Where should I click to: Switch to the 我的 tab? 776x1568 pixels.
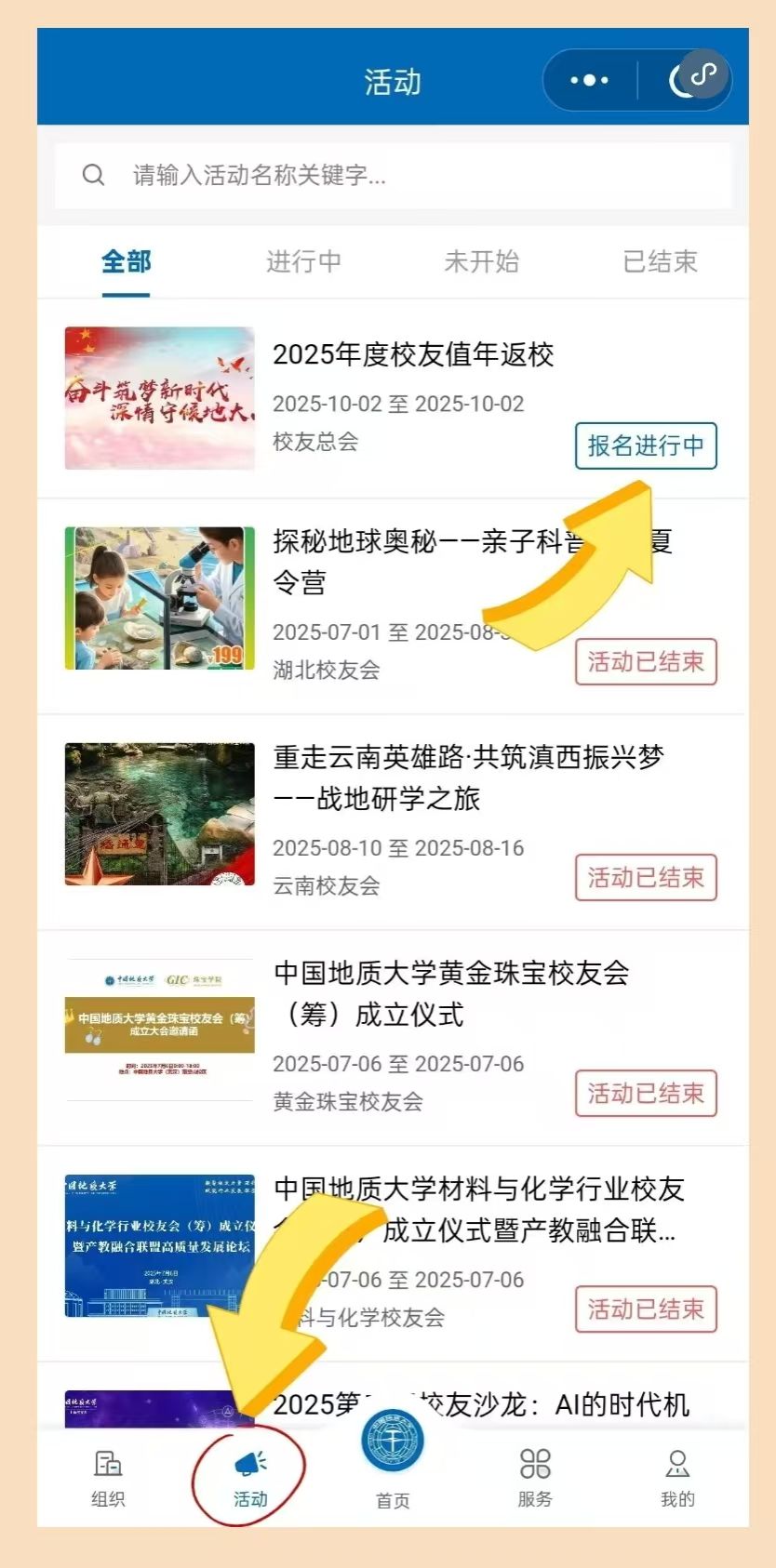click(x=677, y=1479)
